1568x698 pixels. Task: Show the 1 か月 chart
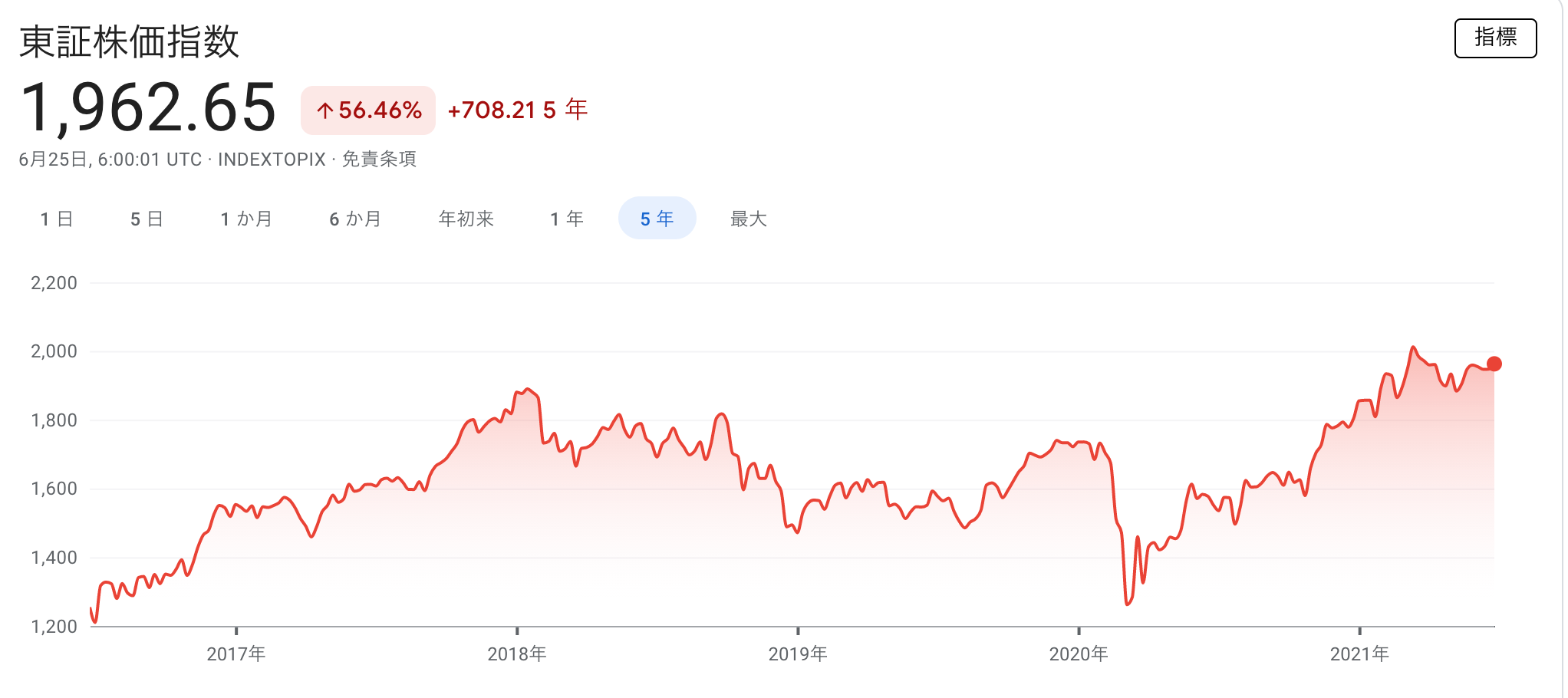pos(246,219)
